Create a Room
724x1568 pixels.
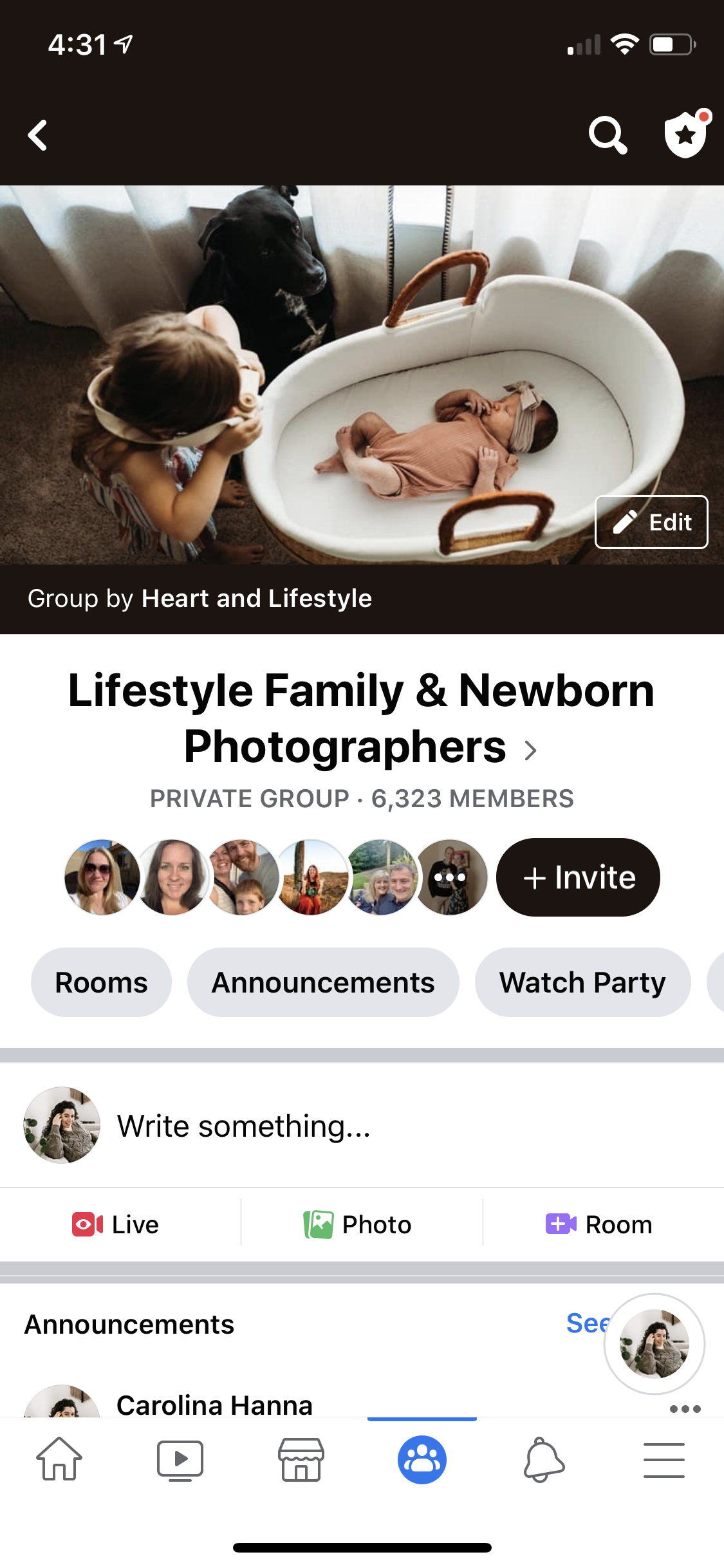coord(599,1224)
